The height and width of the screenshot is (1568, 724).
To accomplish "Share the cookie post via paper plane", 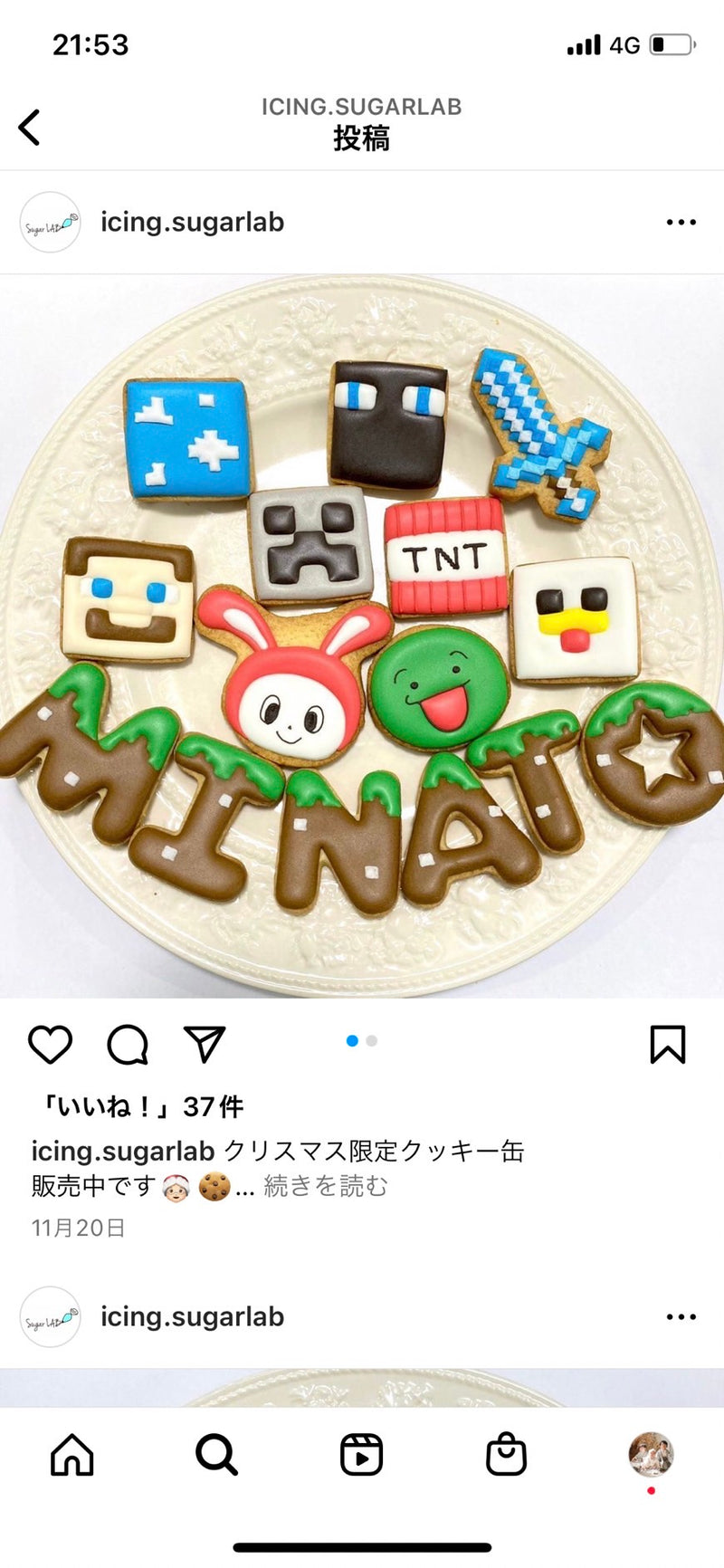I will [x=205, y=1044].
